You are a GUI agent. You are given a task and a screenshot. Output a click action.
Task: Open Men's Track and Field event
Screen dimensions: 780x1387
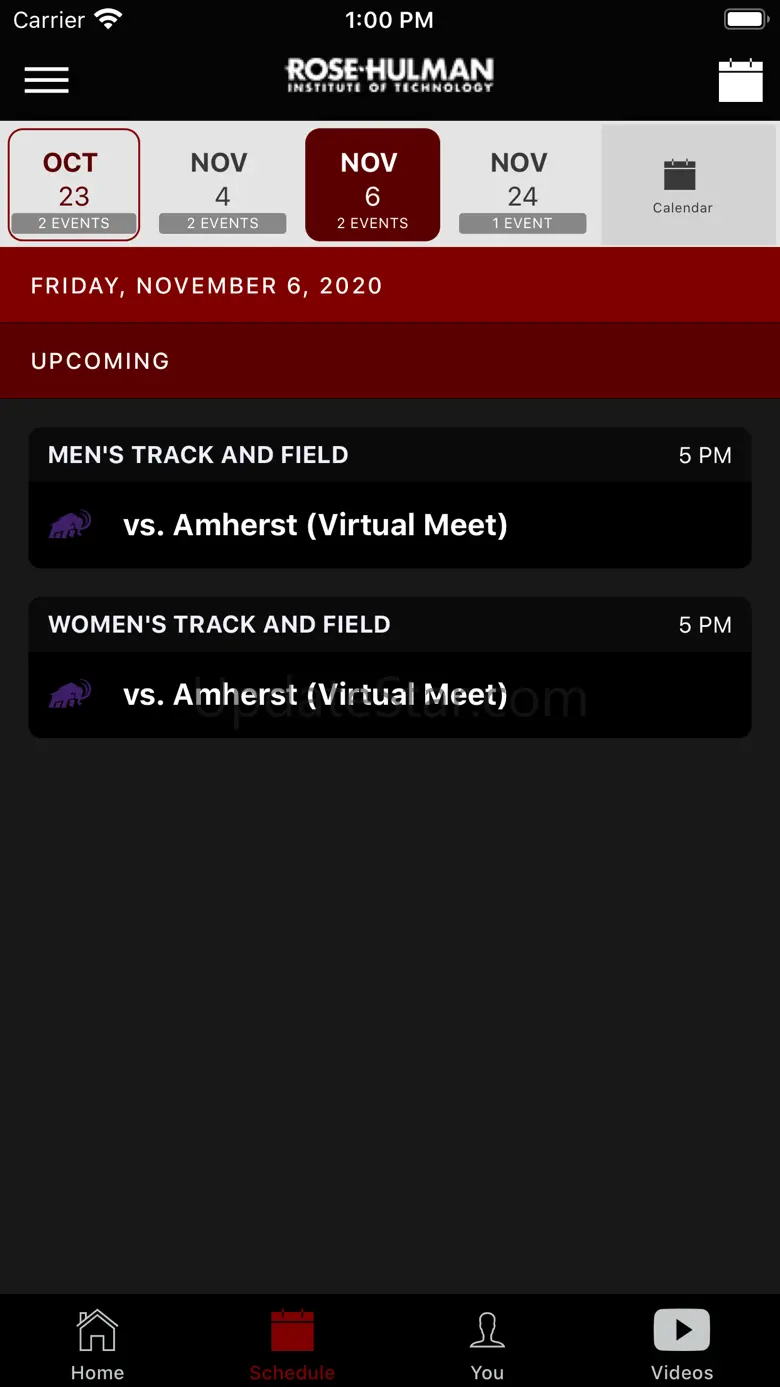pyautogui.click(x=390, y=498)
